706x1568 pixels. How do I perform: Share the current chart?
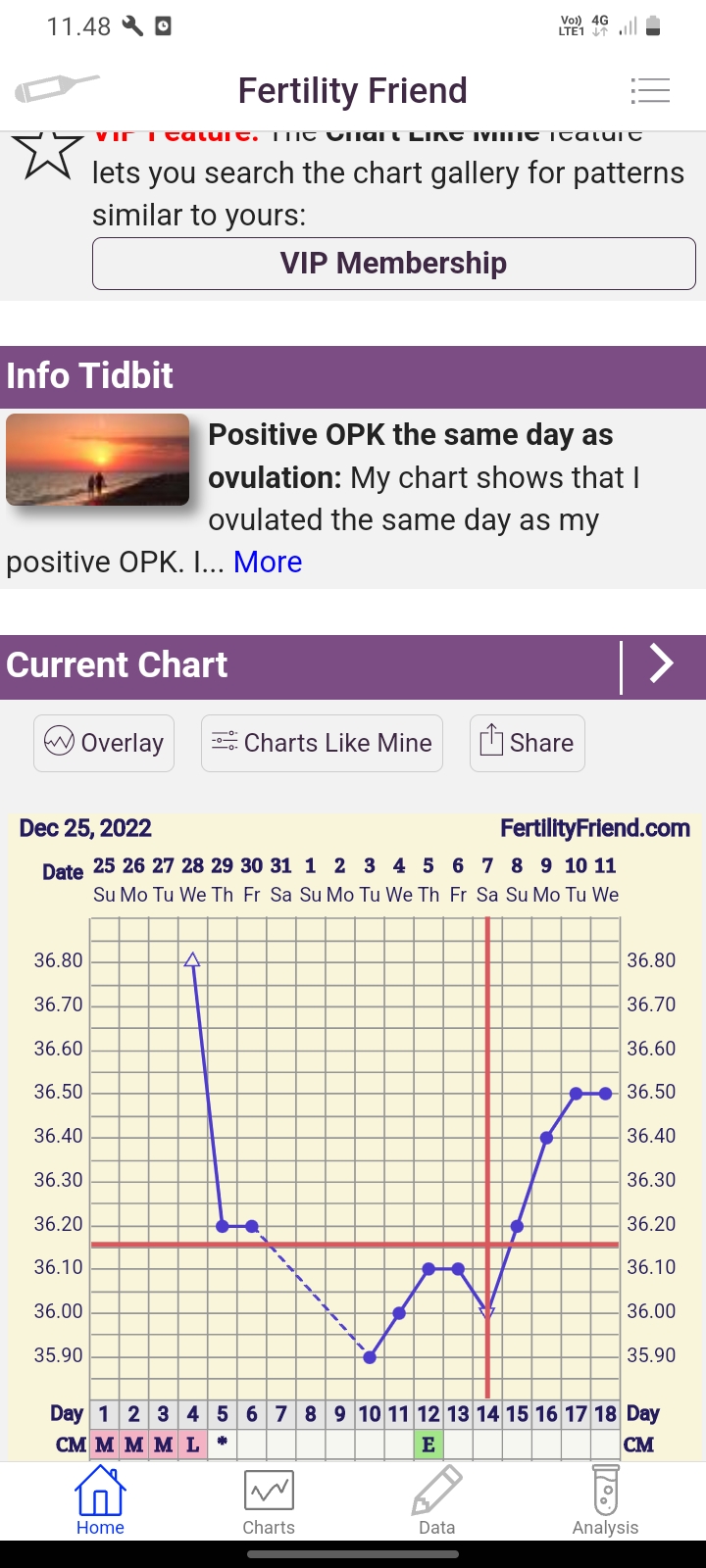click(527, 743)
